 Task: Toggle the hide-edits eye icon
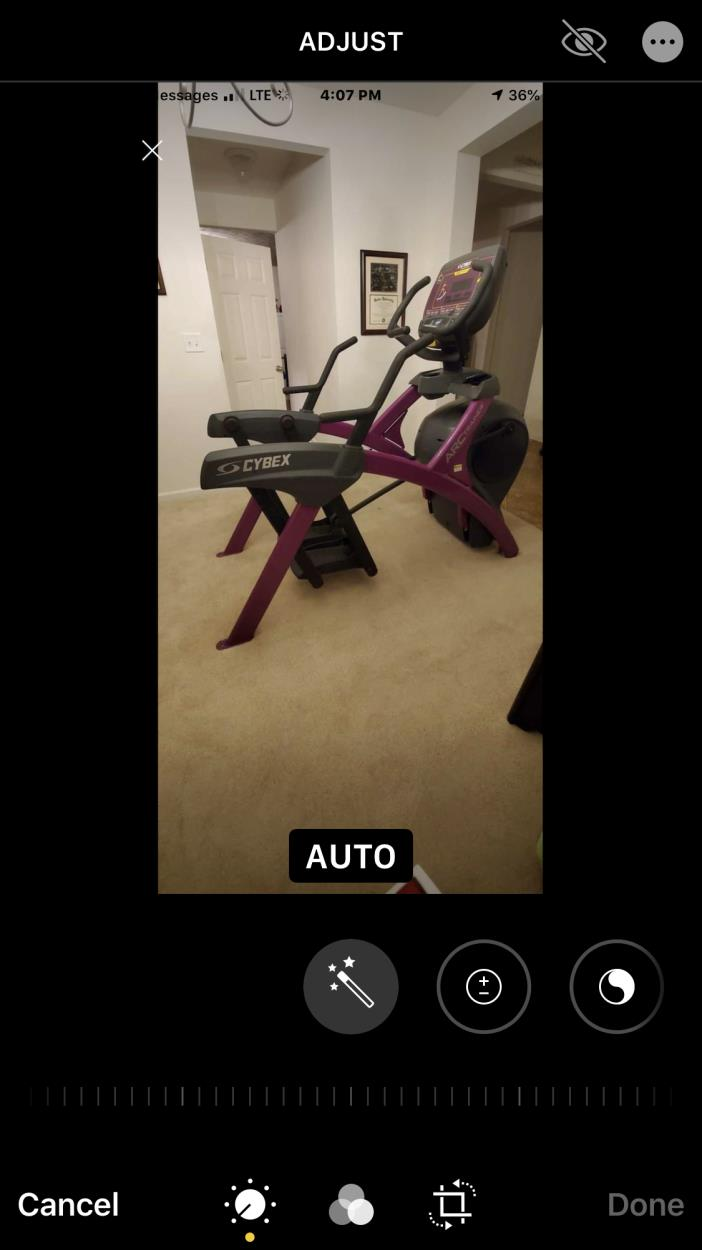(584, 42)
